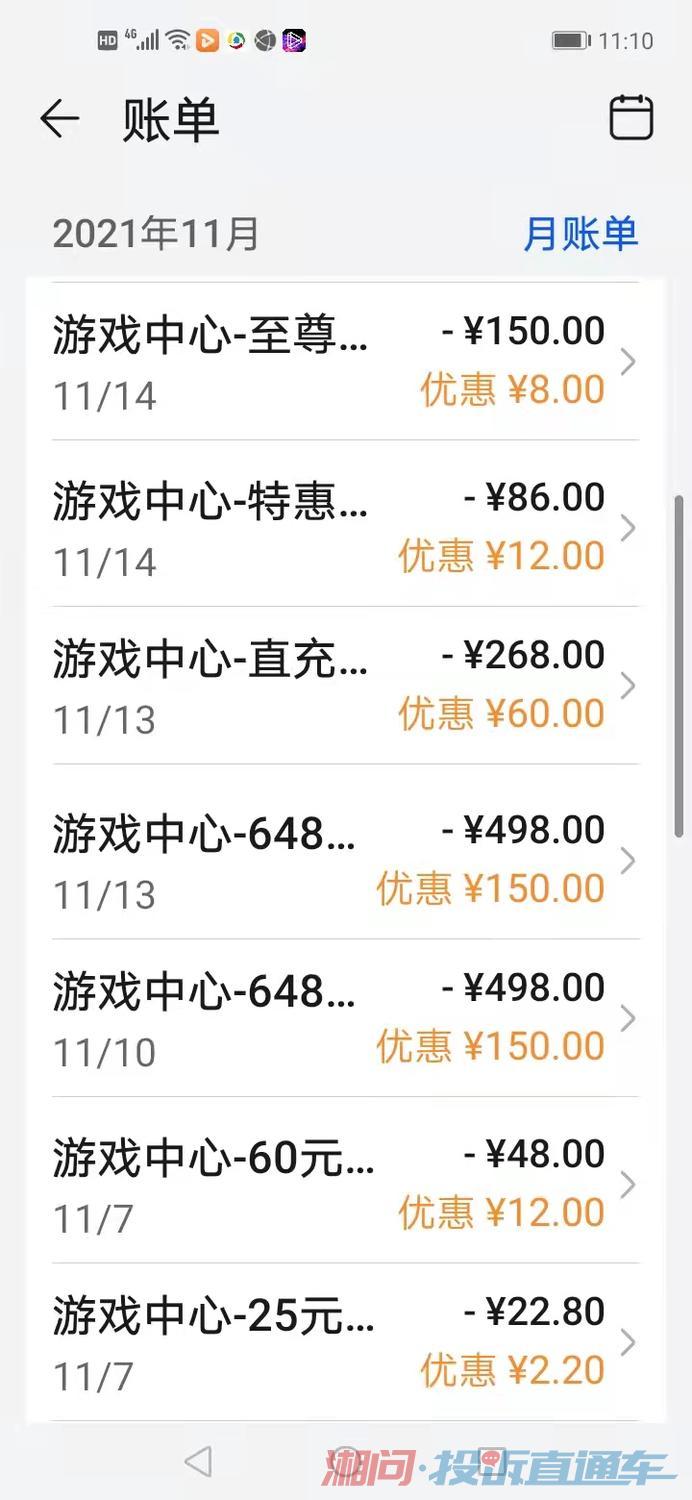
Task: Open the 游戏中心-直充 bill of ¥268.00
Action: [346, 686]
